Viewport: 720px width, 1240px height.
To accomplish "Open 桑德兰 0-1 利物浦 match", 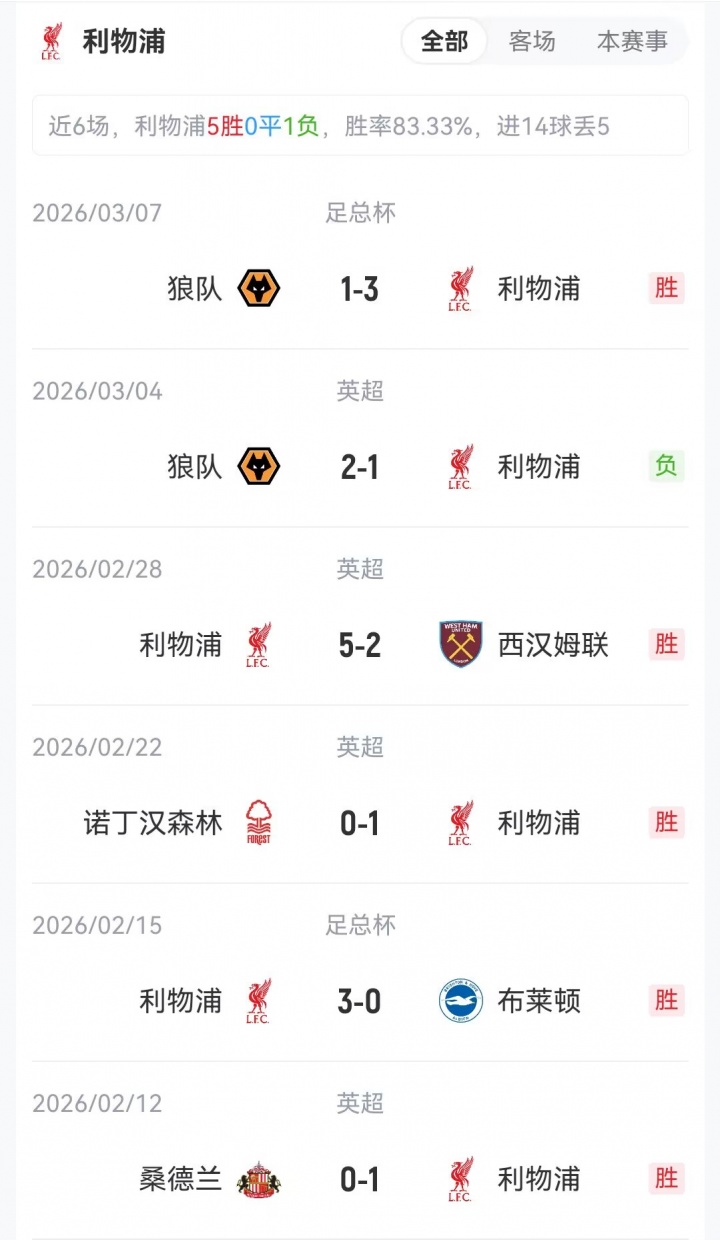I will pyautogui.click(x=360, y=1179).
